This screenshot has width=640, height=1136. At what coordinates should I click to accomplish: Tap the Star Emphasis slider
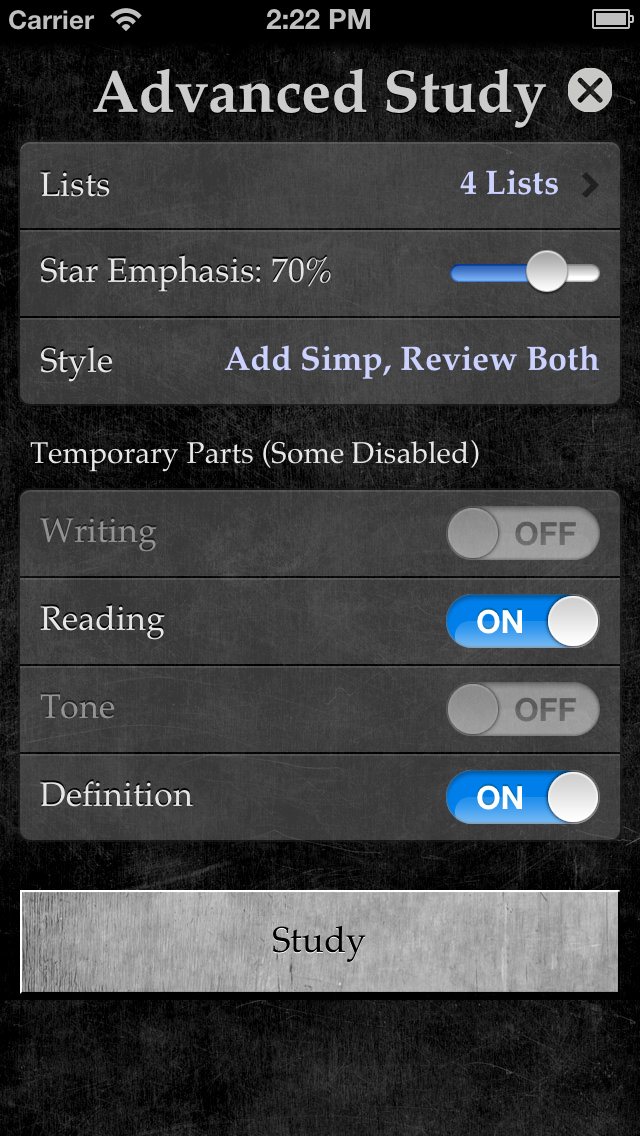pos(525,272)
